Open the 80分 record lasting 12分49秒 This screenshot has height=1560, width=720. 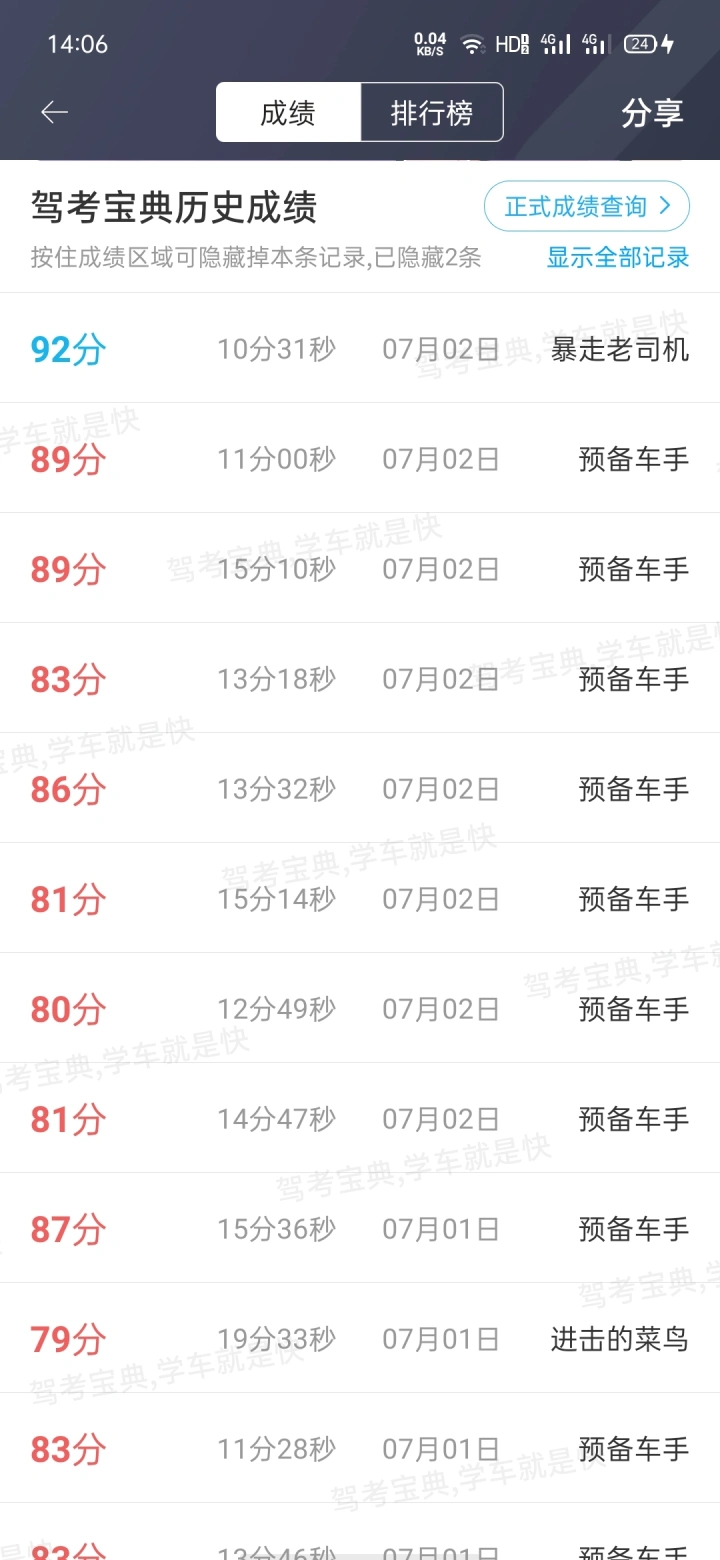[x=360, y=1009]
